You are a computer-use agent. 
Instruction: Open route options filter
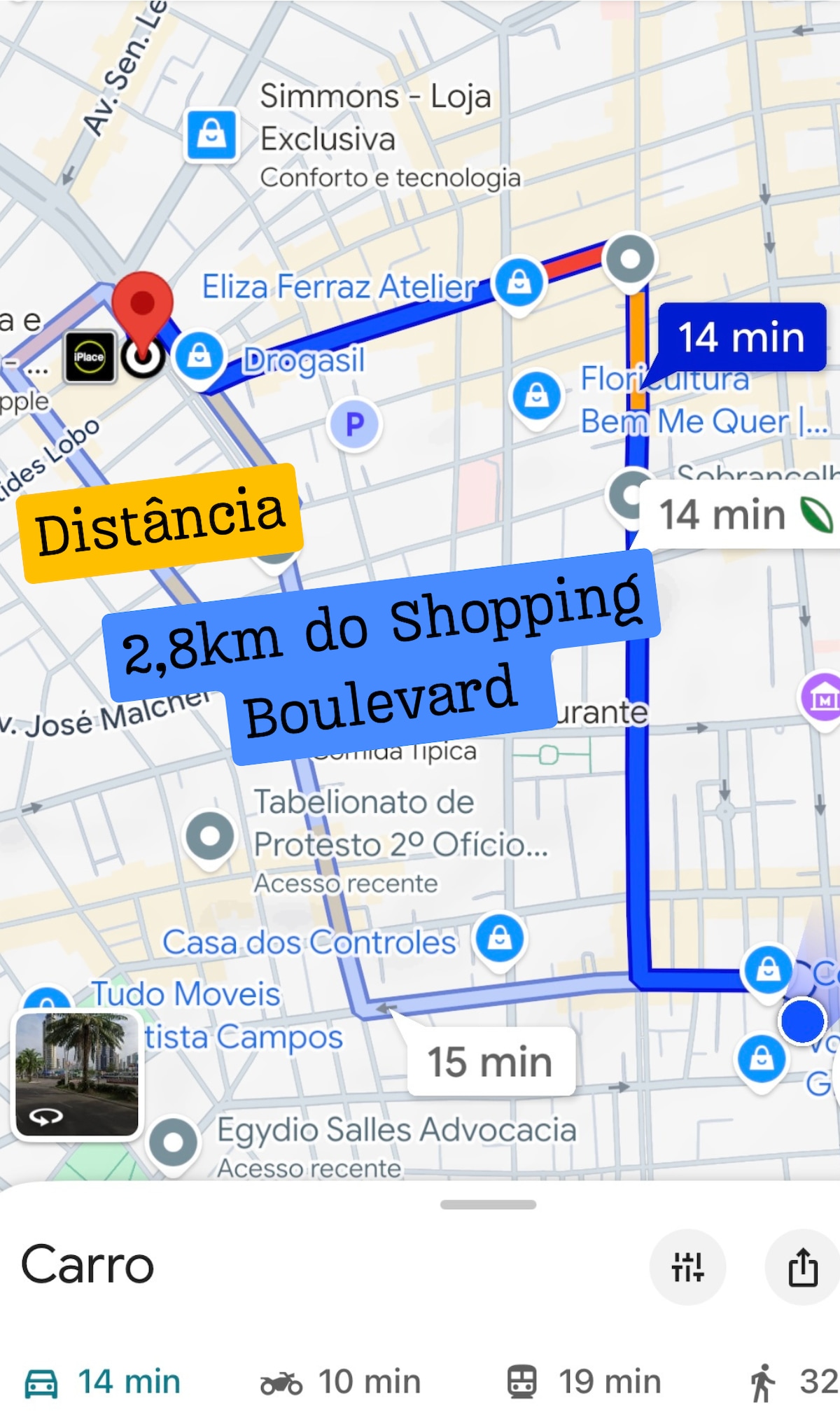click(687, 1266)
